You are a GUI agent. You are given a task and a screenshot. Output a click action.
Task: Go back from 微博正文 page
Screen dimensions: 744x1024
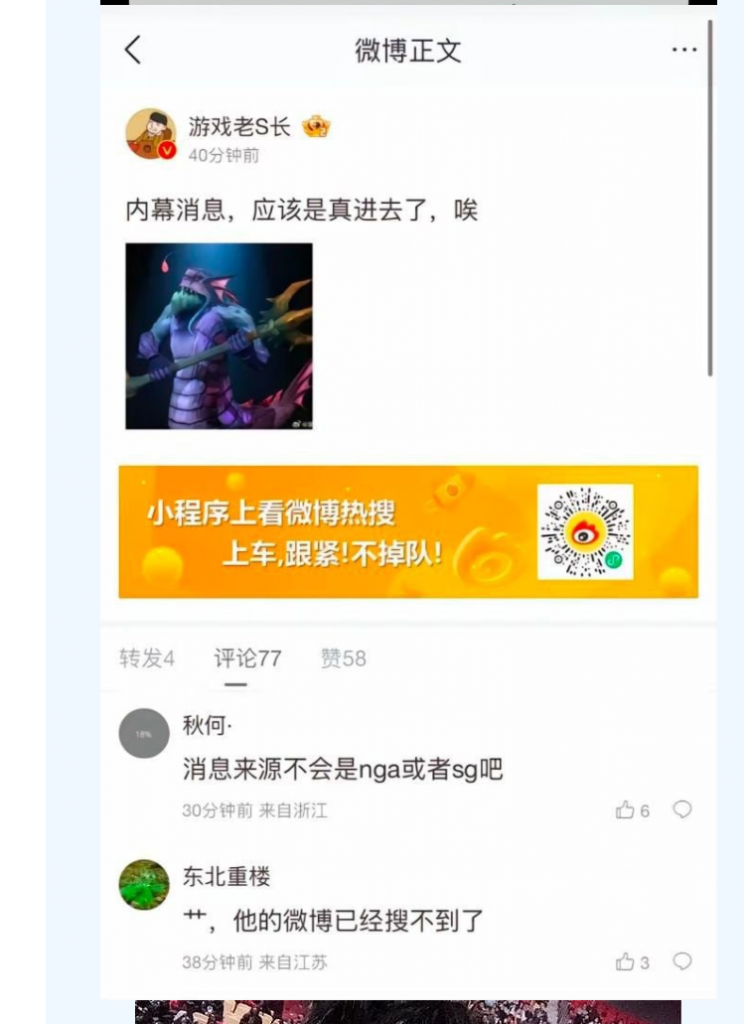[x=133, y=50]
